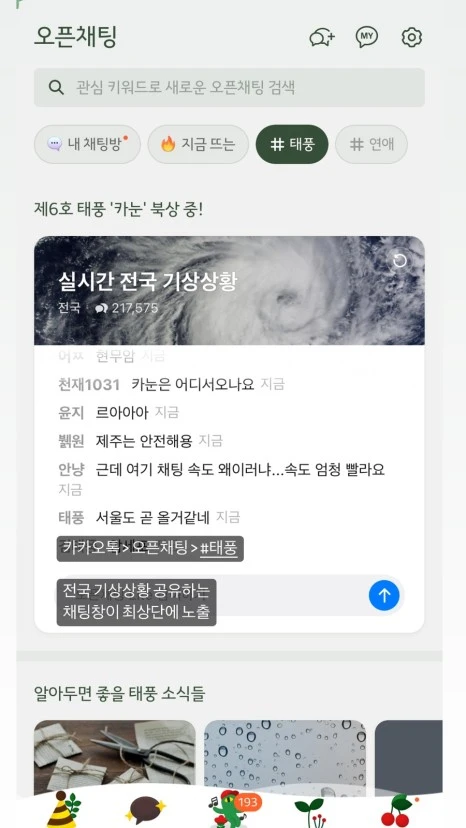
Task: Refresh the live weather chat preview
Action: [400, 261]
